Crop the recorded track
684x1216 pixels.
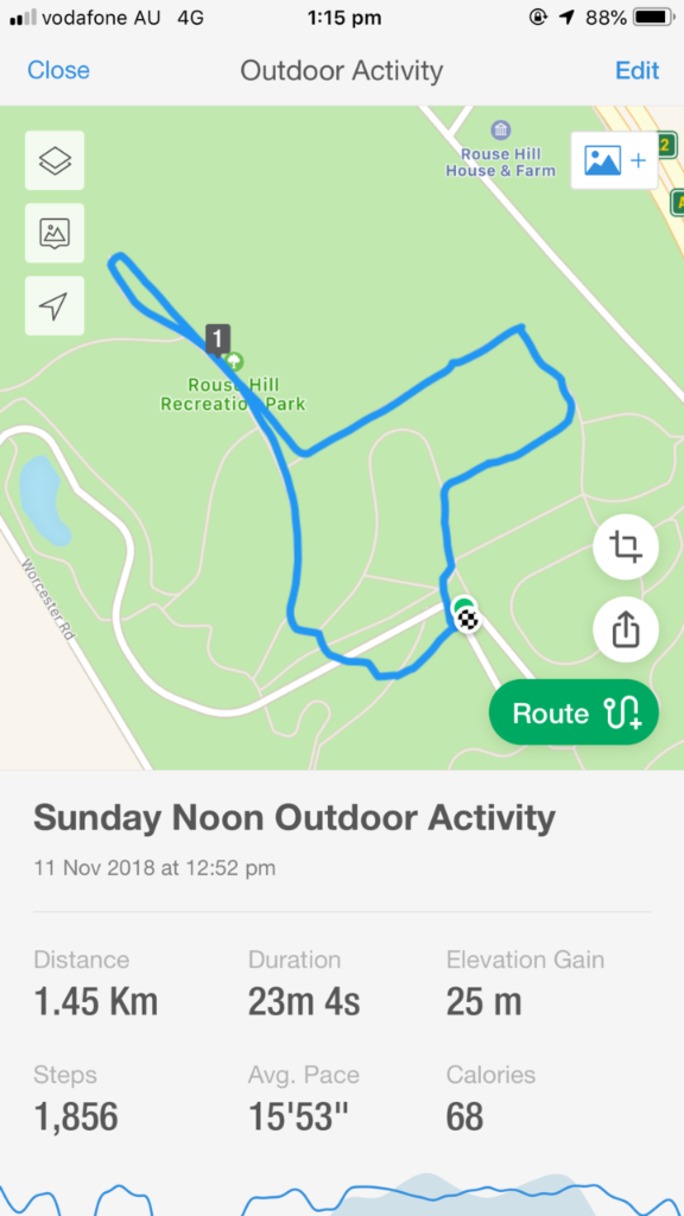pos(625,547)
